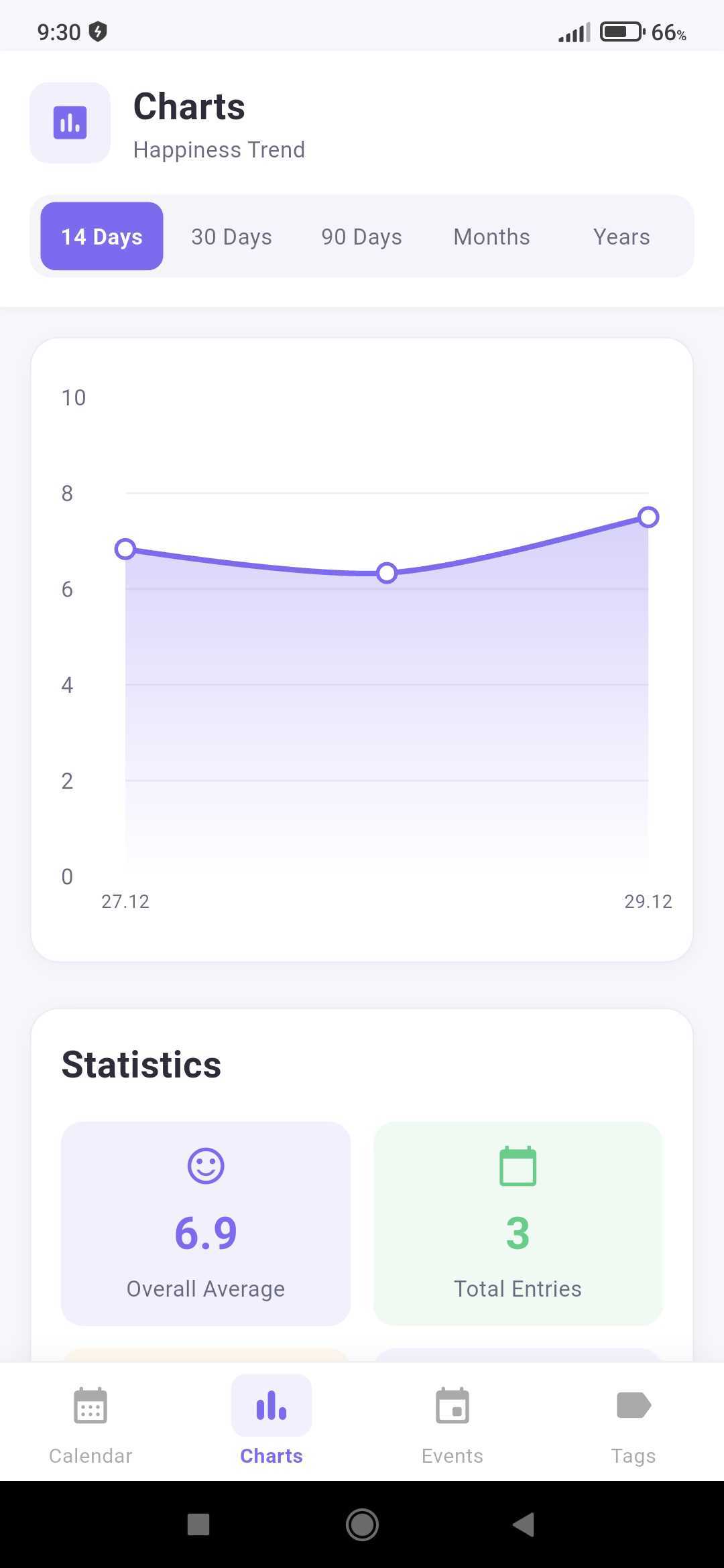Image resolution: width=724 pixels, height=1568 pixels.
Task: Select the 14 Days range
Action: tap(102, 237)
